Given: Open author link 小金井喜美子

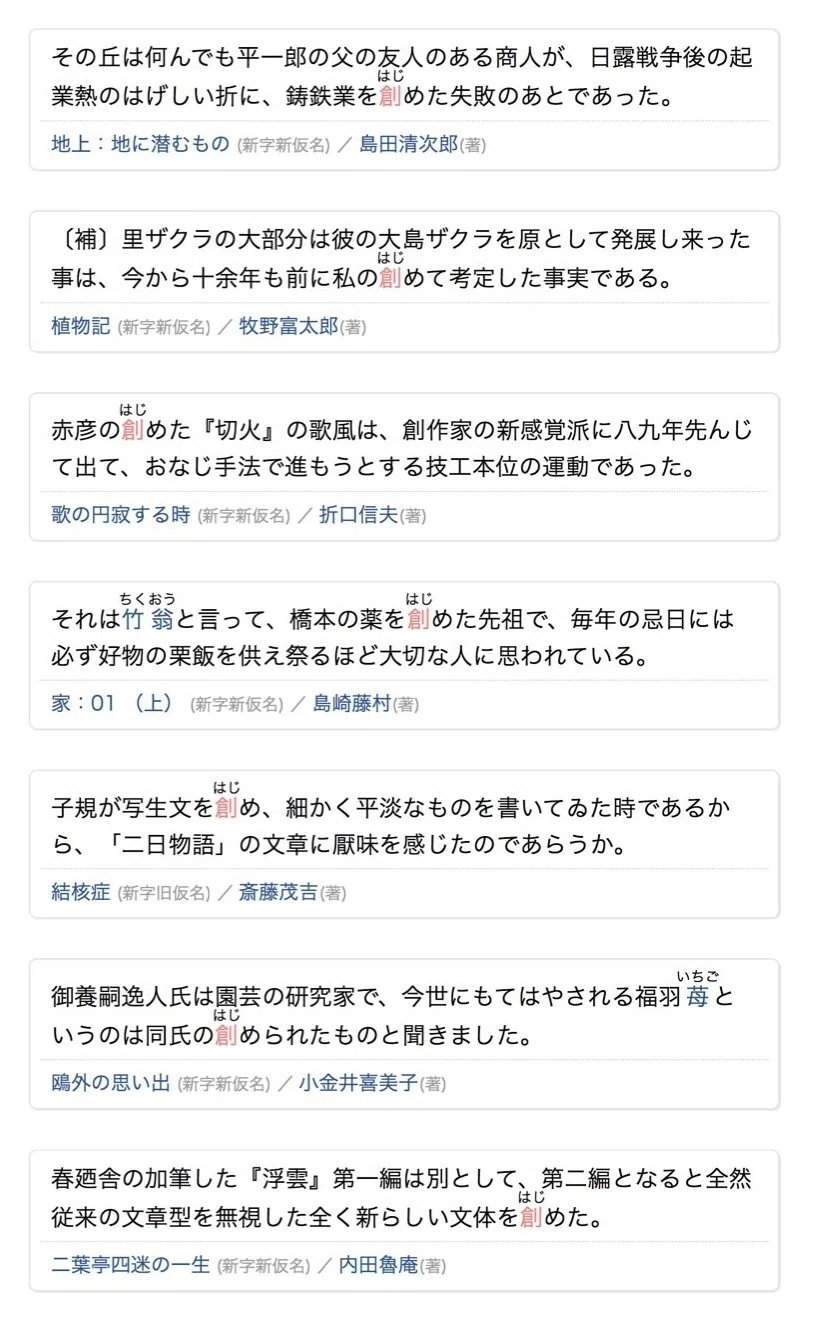Looking at the screenshot, I should (x=358, y=1083).
